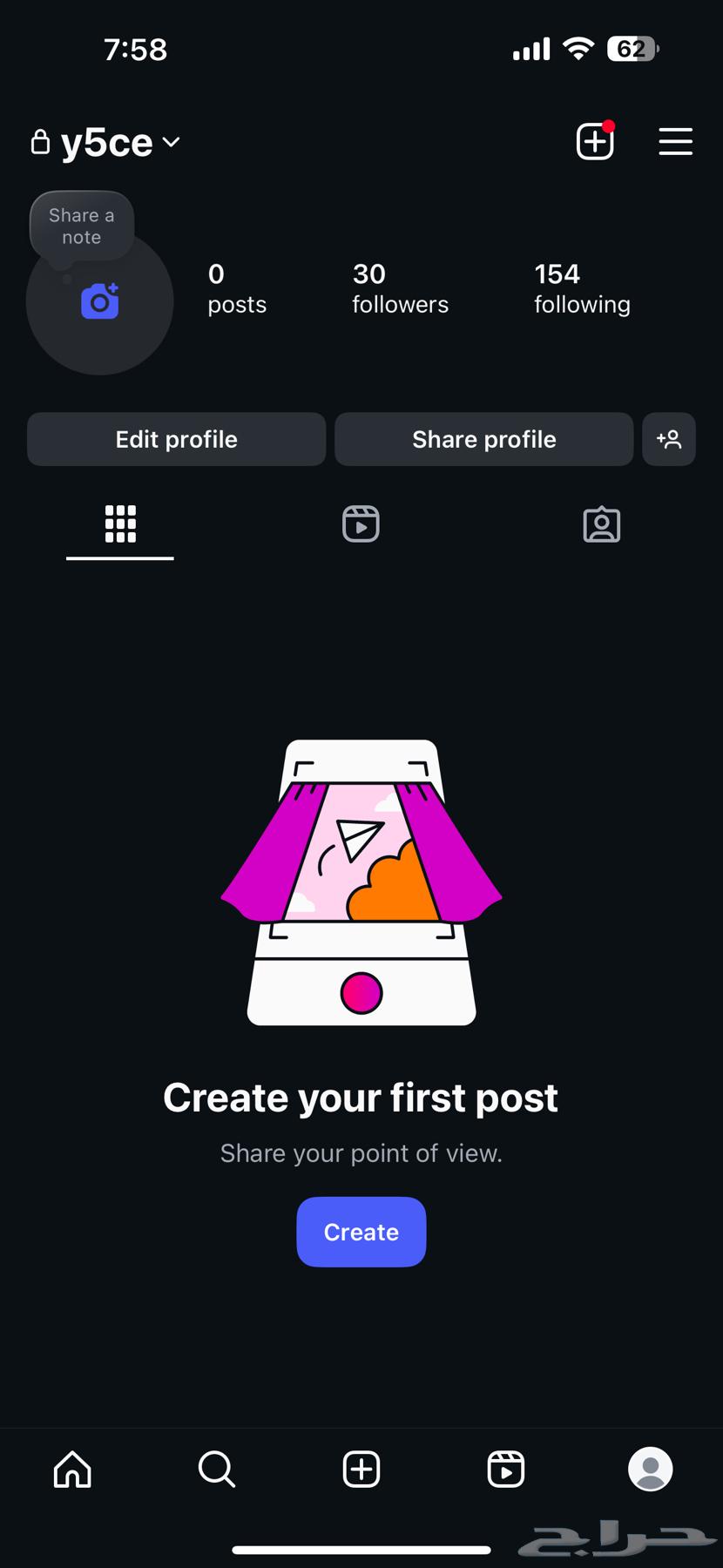The width and height of the screenshot is (723, 1568).
Task: Switch to the Reels profile tab
Action: (x=361, y=524)
